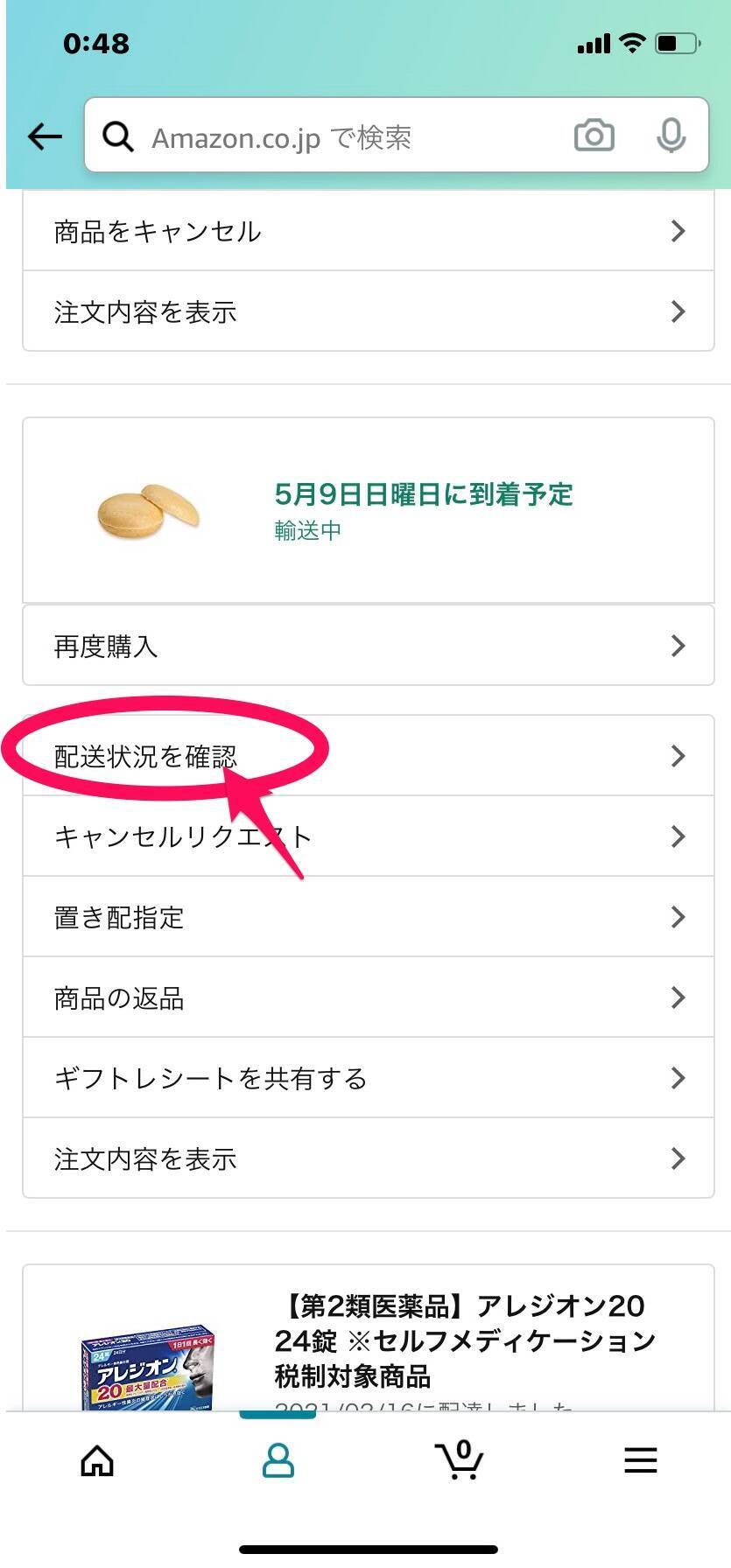Image resolution: width=731 pixels, height=1568 pixels.
Task: Open 再度購入 to buy again
Action: point(368,646)
